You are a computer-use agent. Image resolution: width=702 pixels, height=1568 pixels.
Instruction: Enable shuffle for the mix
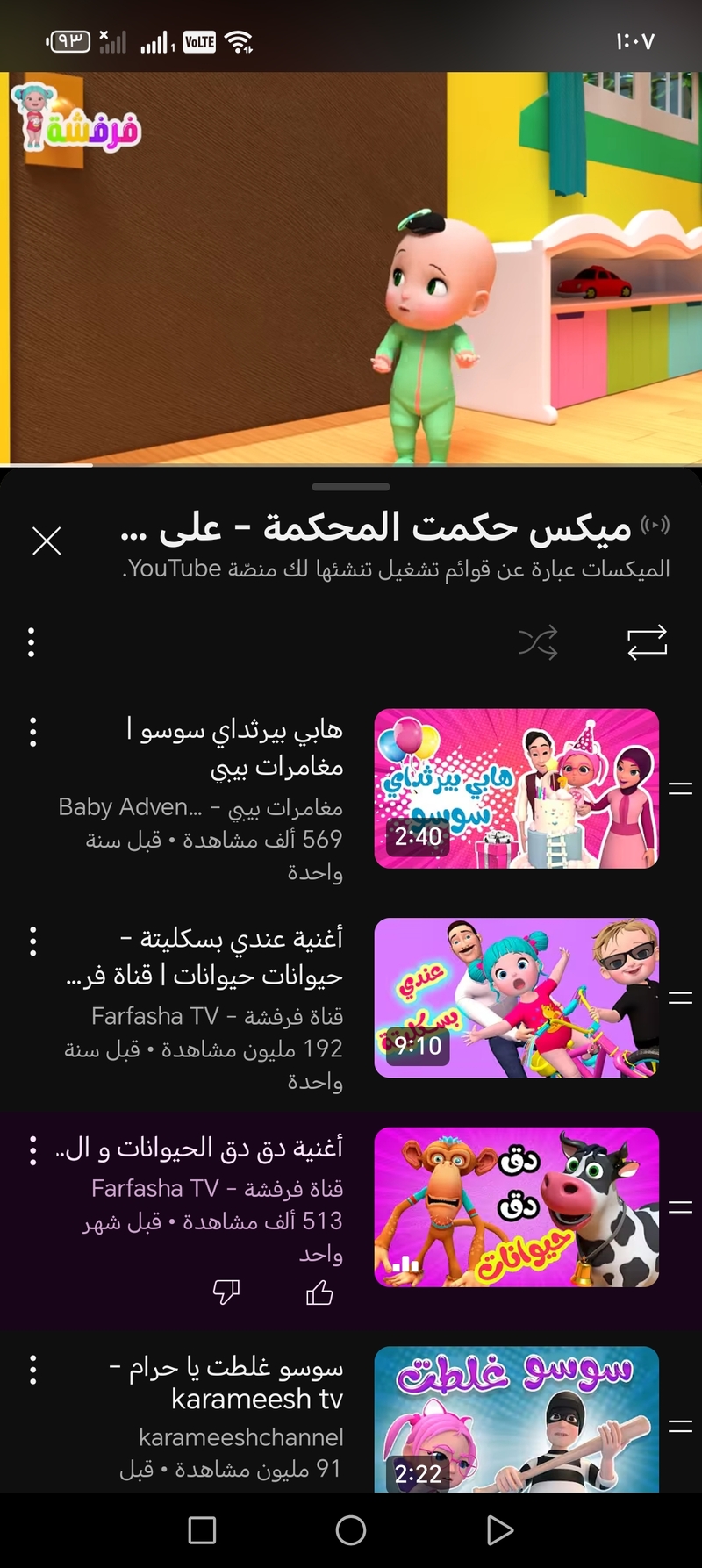coord(538,642)
